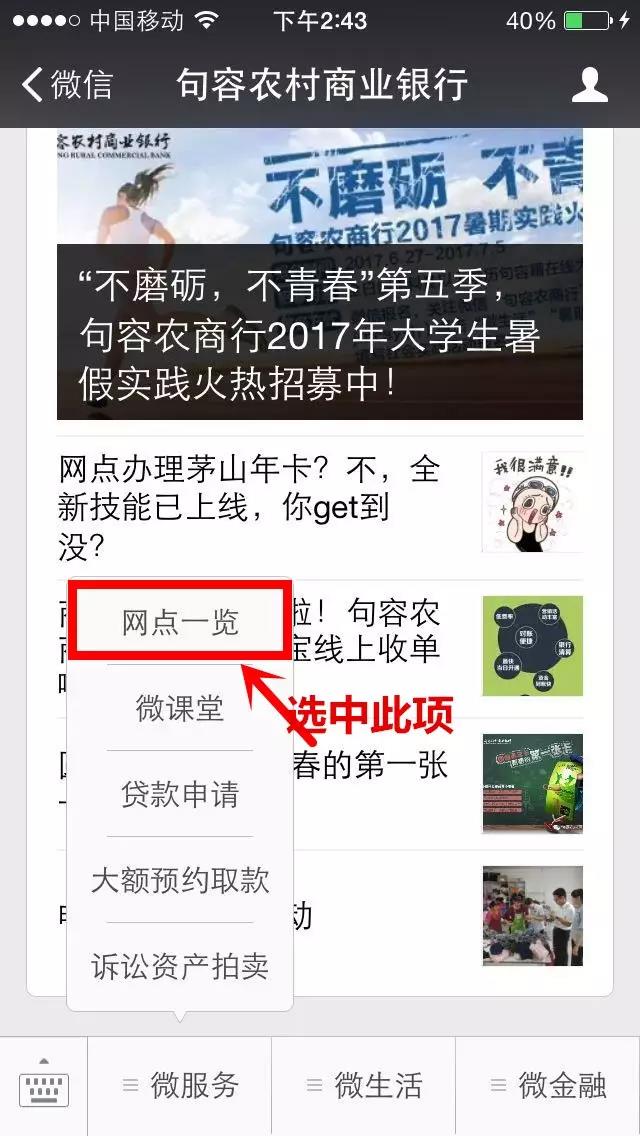This screenshot has height=1136, width=640.
Task: Choose 微课堂 in the popup menu
Action: point(180,708)
